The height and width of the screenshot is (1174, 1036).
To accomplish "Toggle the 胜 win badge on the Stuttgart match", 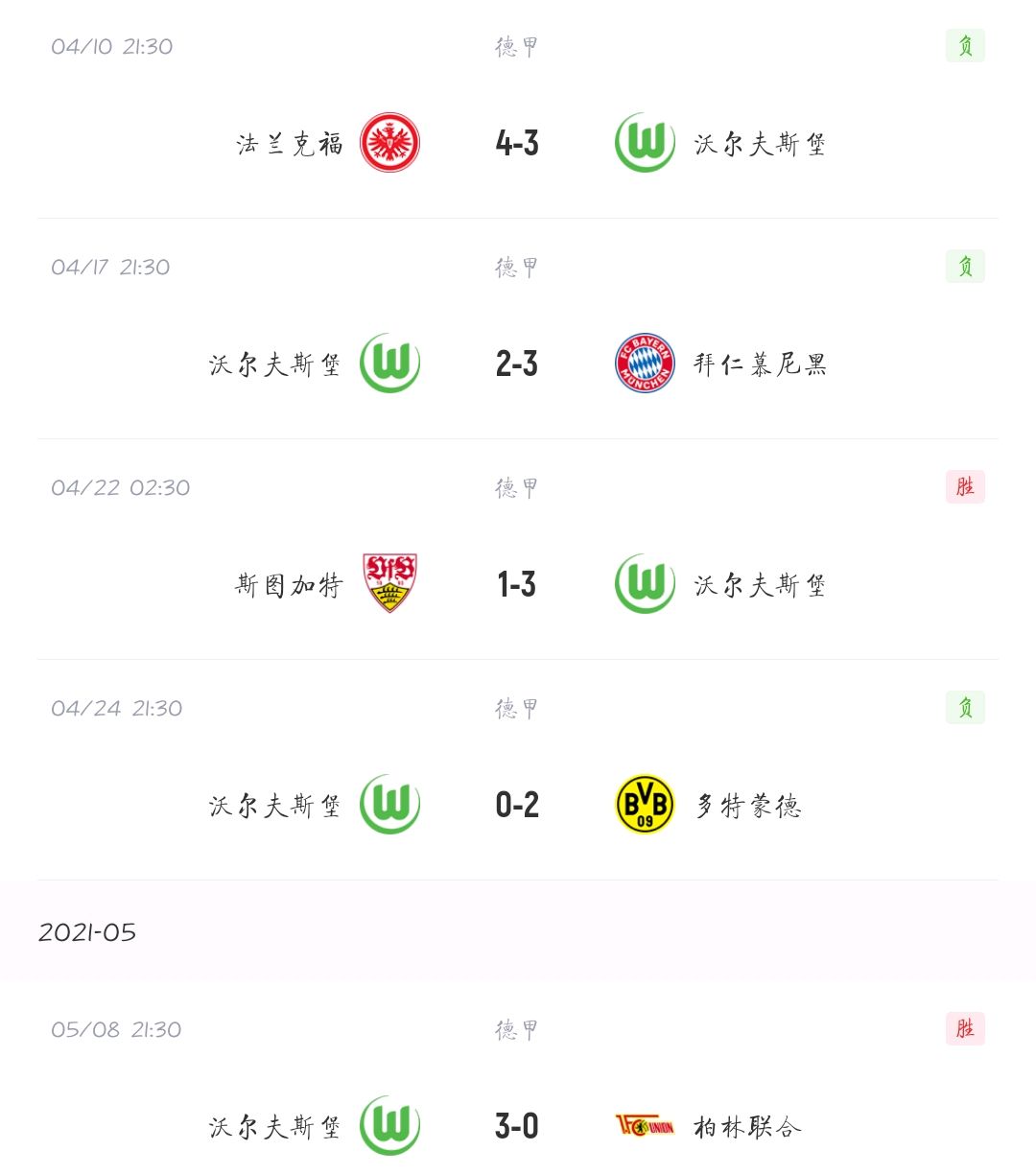I will click(965, 487).
